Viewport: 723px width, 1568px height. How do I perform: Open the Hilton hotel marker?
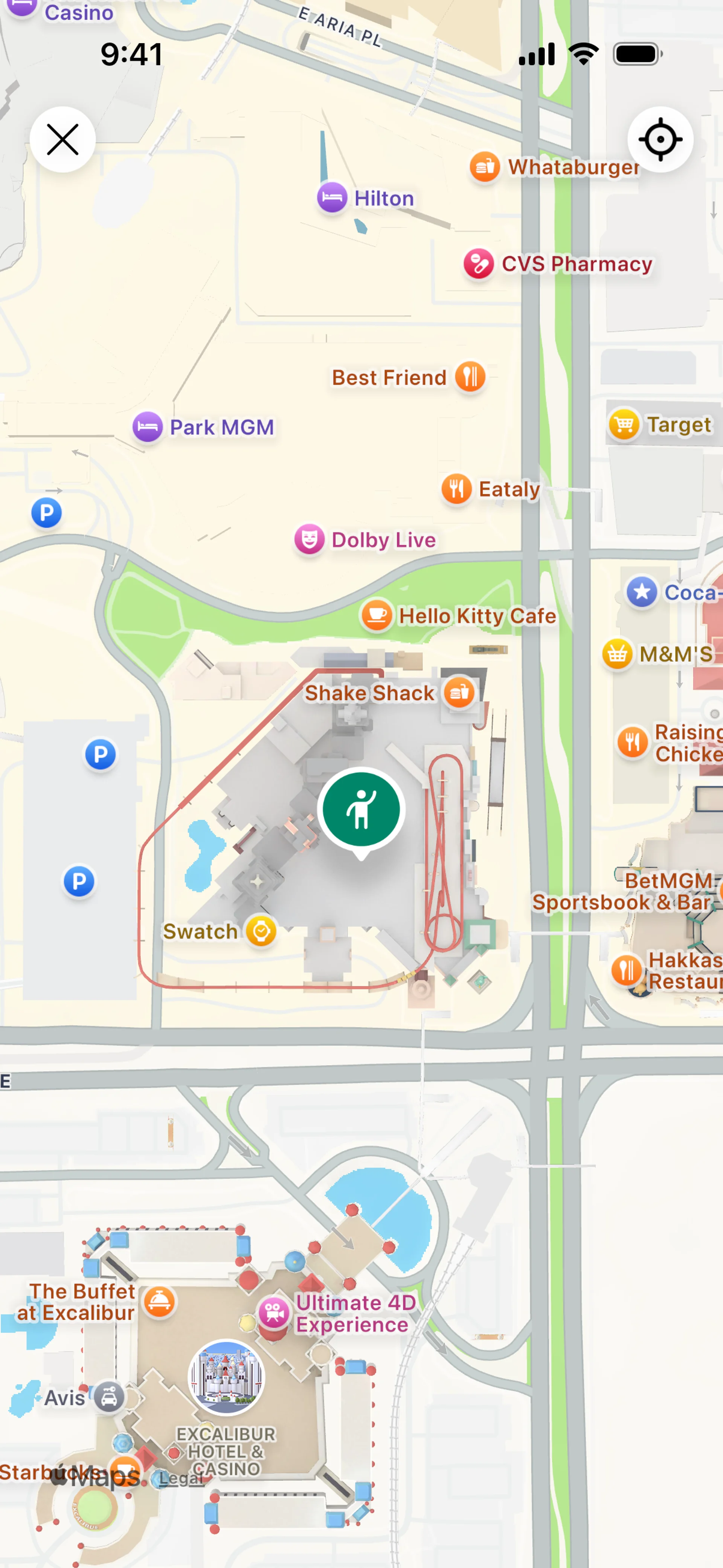pyautogui.click(x=332, y=198)
